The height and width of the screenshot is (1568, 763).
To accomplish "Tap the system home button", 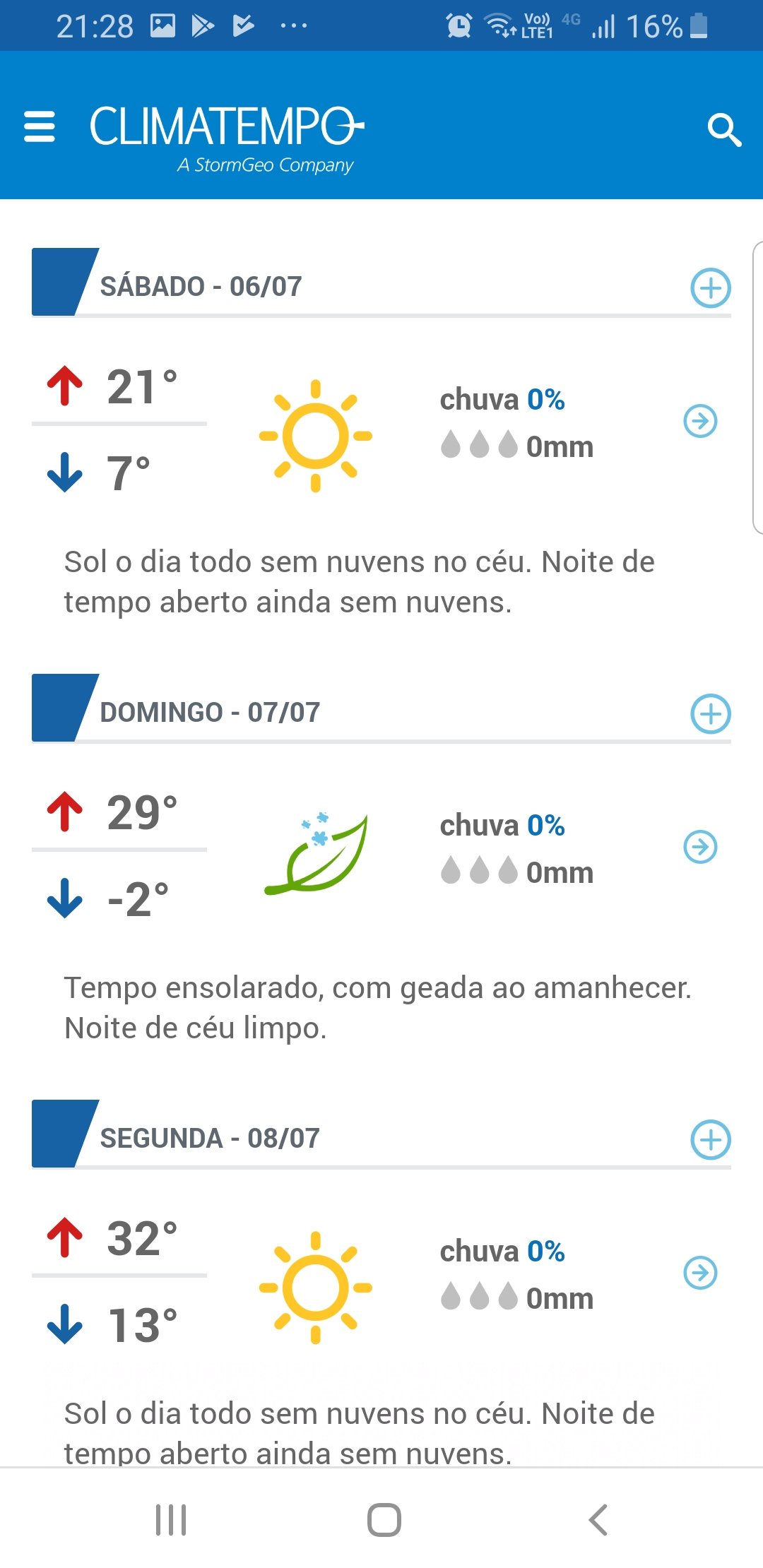I will 384,1520.
